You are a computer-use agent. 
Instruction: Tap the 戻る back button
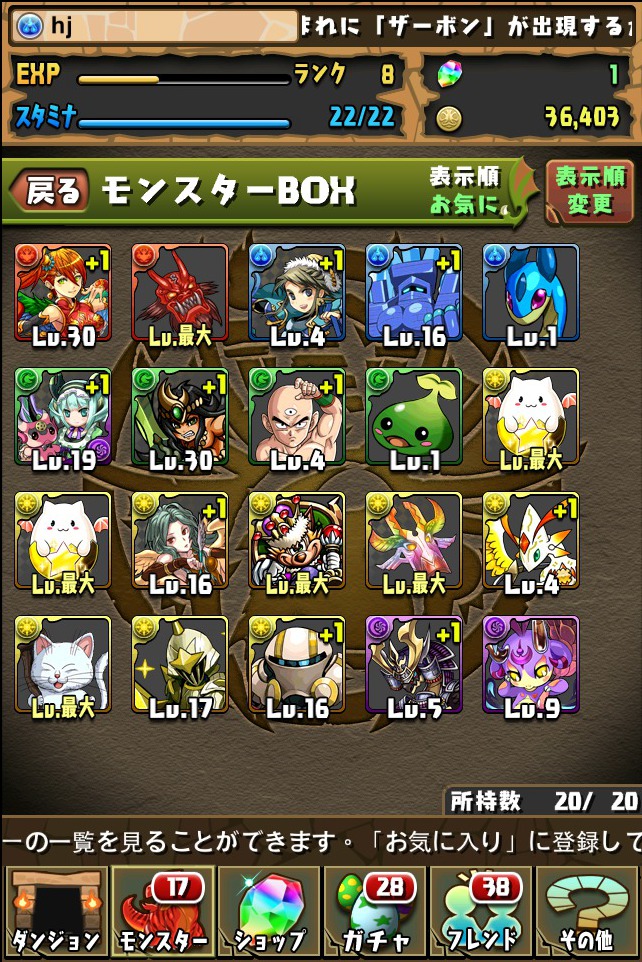(x=50, y=192)
